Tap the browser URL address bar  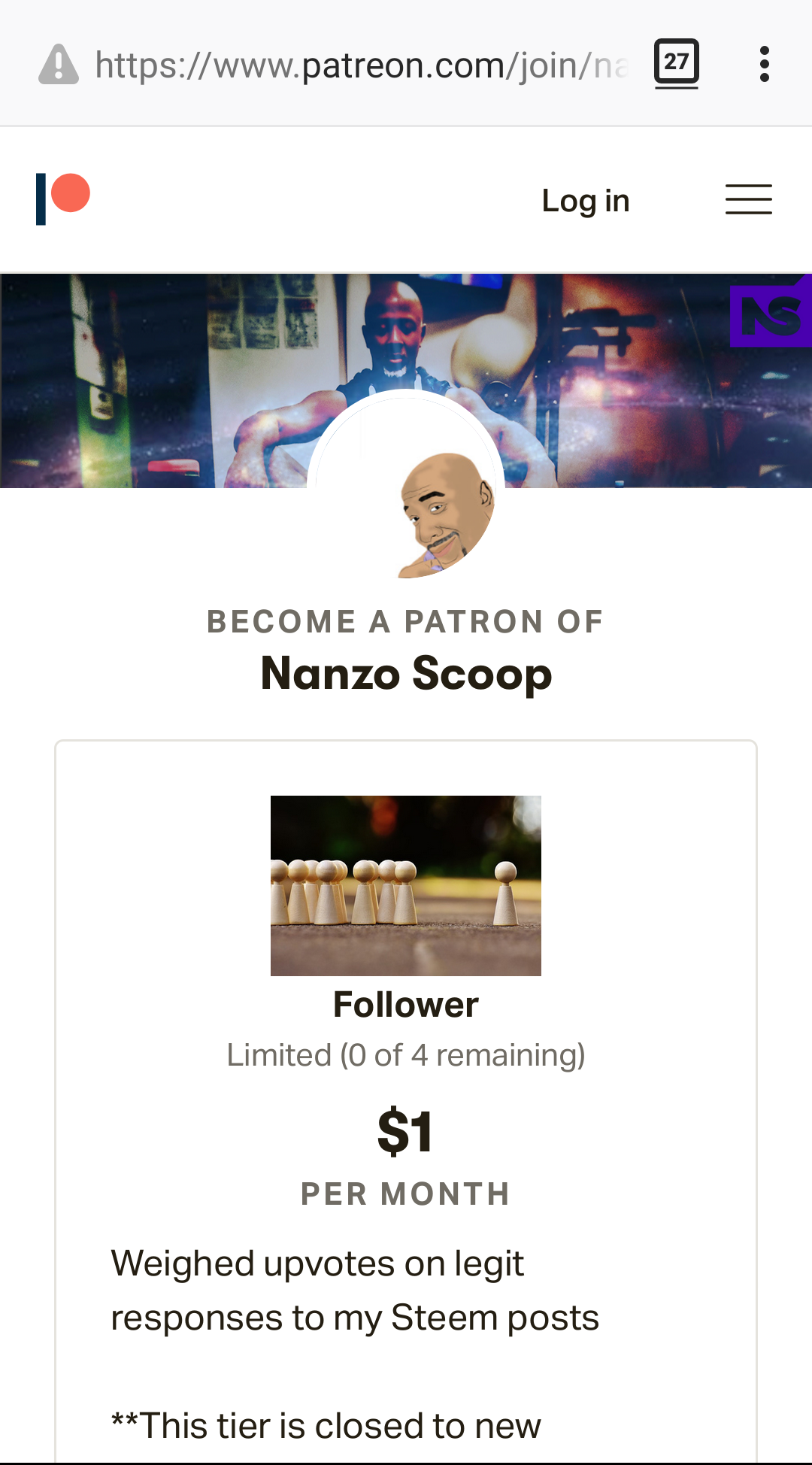click(361, 65)
